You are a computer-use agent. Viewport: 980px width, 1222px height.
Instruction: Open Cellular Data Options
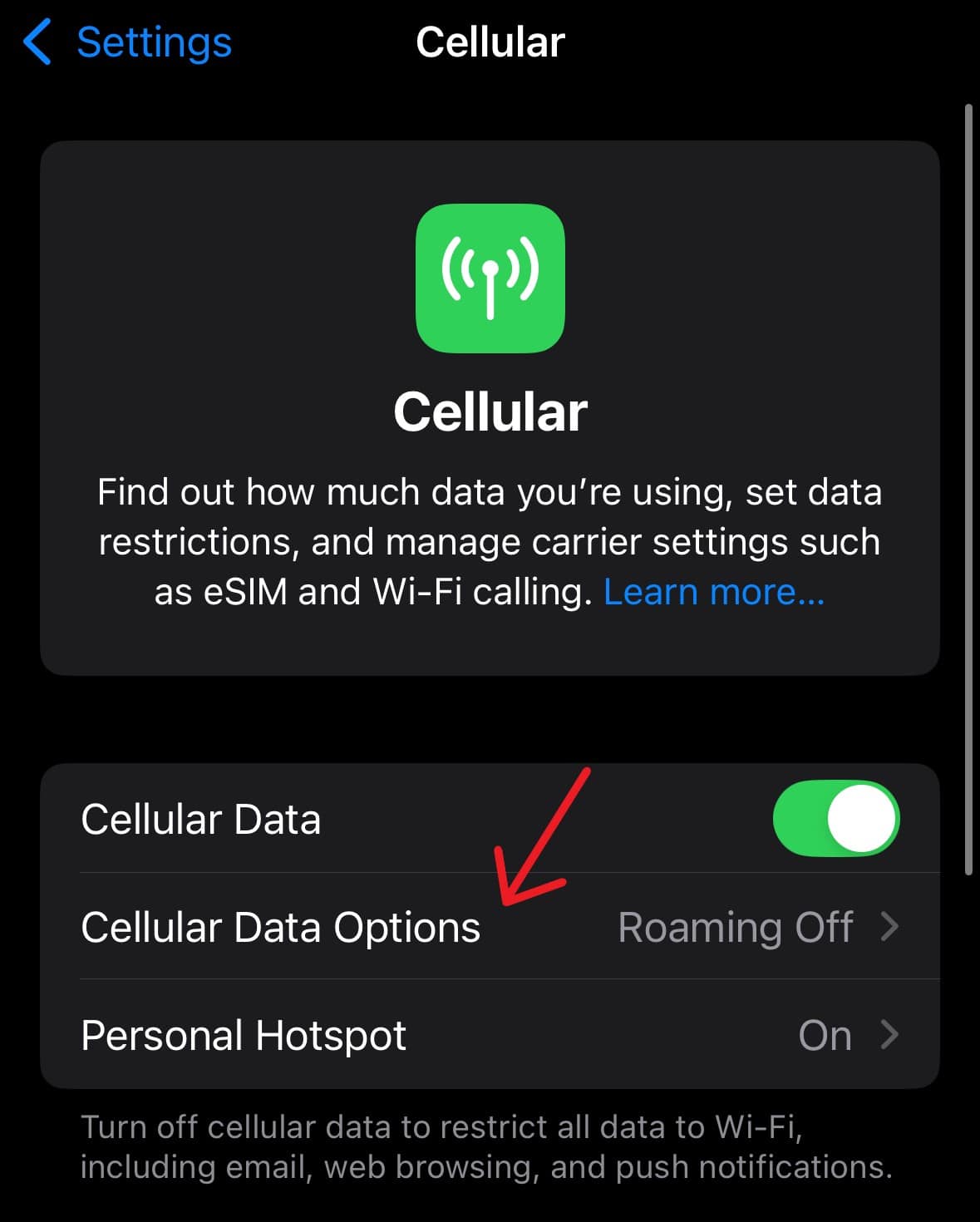pos(490,926)
